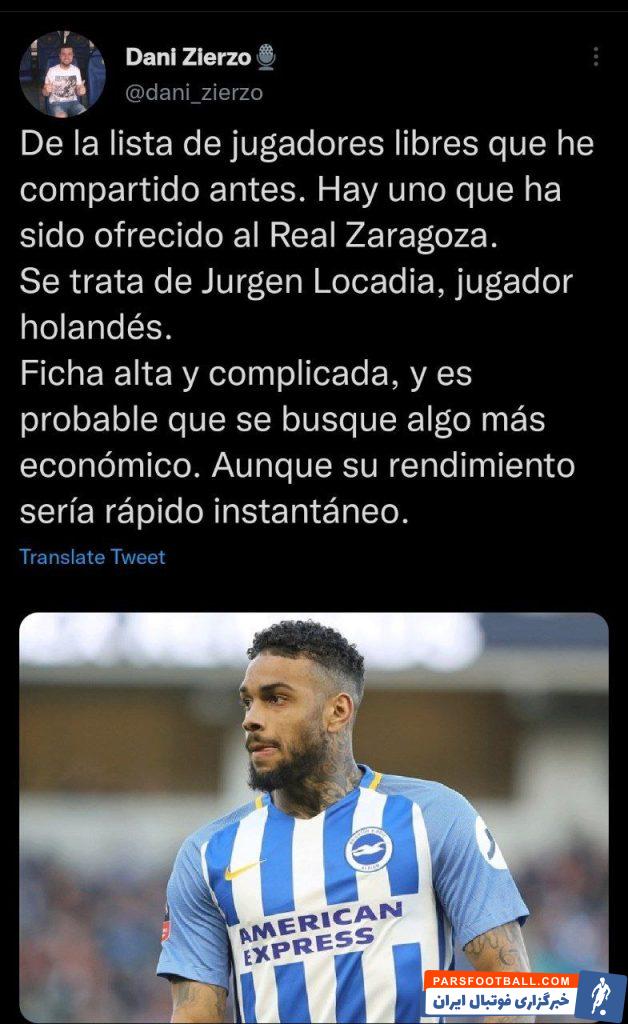Viewport: 628px width, 1024px height.
Task: Open the @dani_zierzo profile handle
Action: point(194,93)
